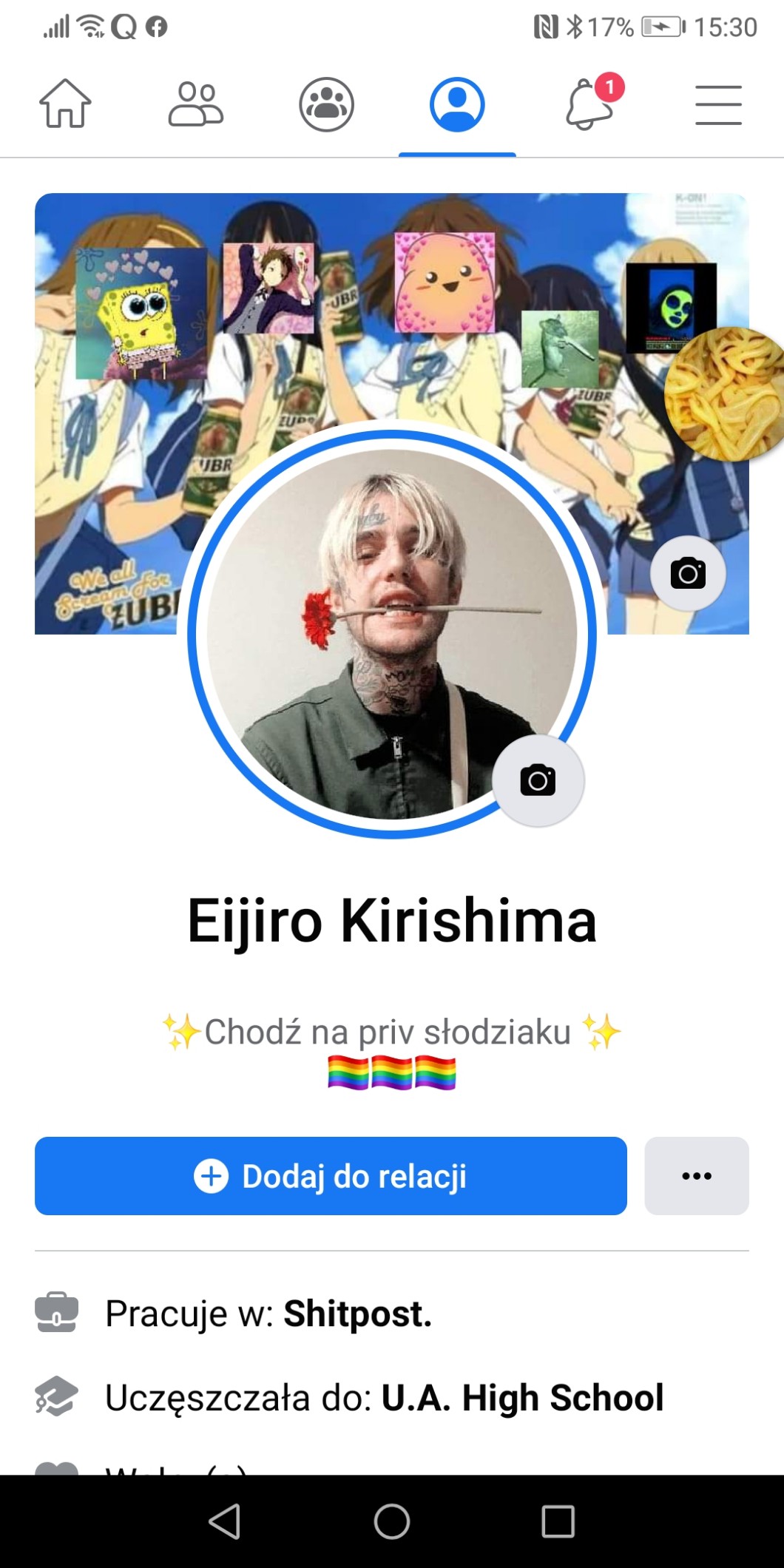The width and height of the screenshot is (784, 1568).
Task: Open the three-dot profile options
Action: tap(696, 1175)
